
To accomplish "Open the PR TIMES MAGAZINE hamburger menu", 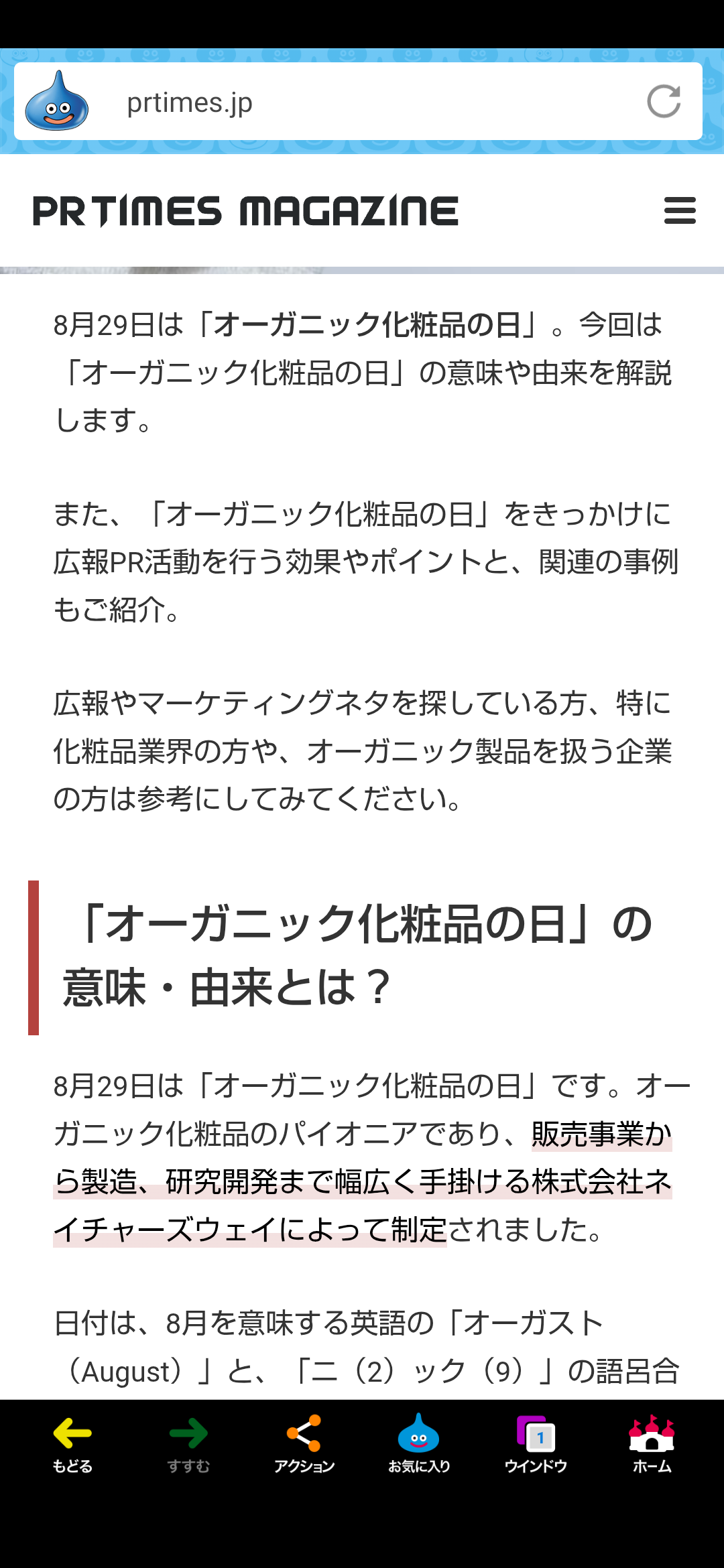I will [x=680, y=210].
